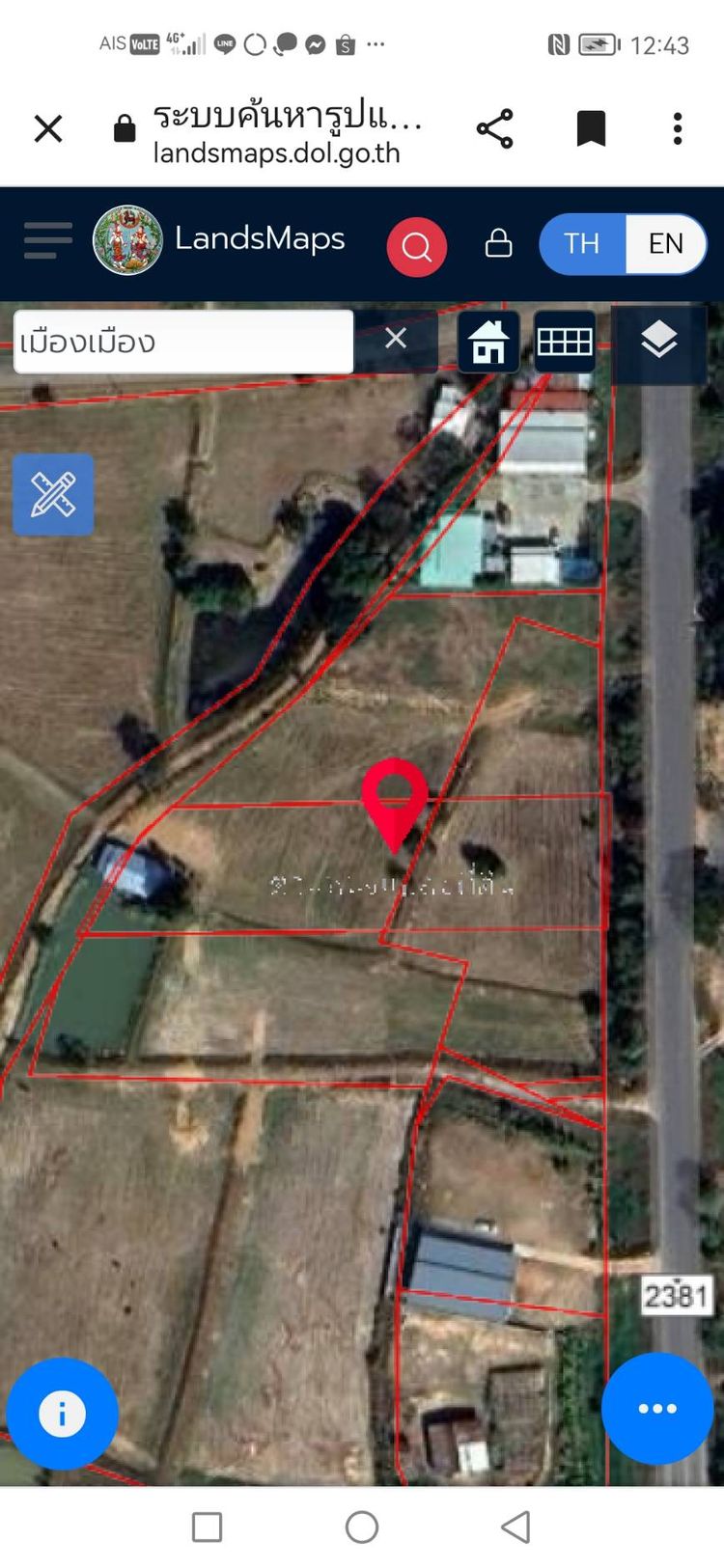Tap the เมืองเมือง search field
Screen dimensions: 724x1568
pos(183,342)
